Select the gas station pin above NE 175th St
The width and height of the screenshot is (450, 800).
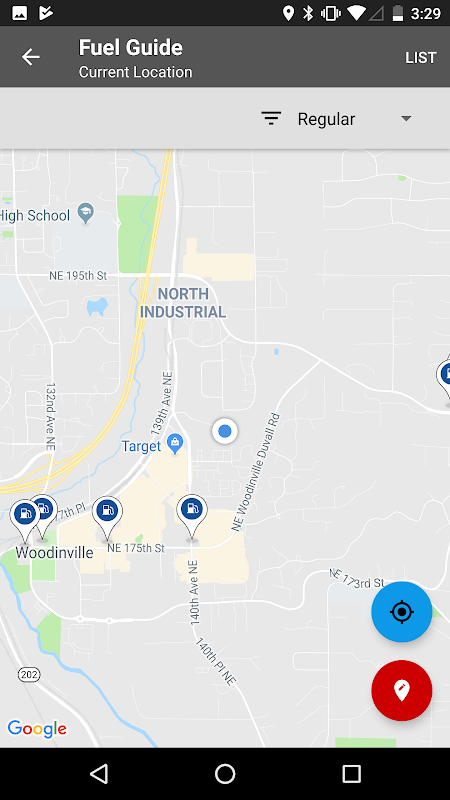tap(107, 517)
